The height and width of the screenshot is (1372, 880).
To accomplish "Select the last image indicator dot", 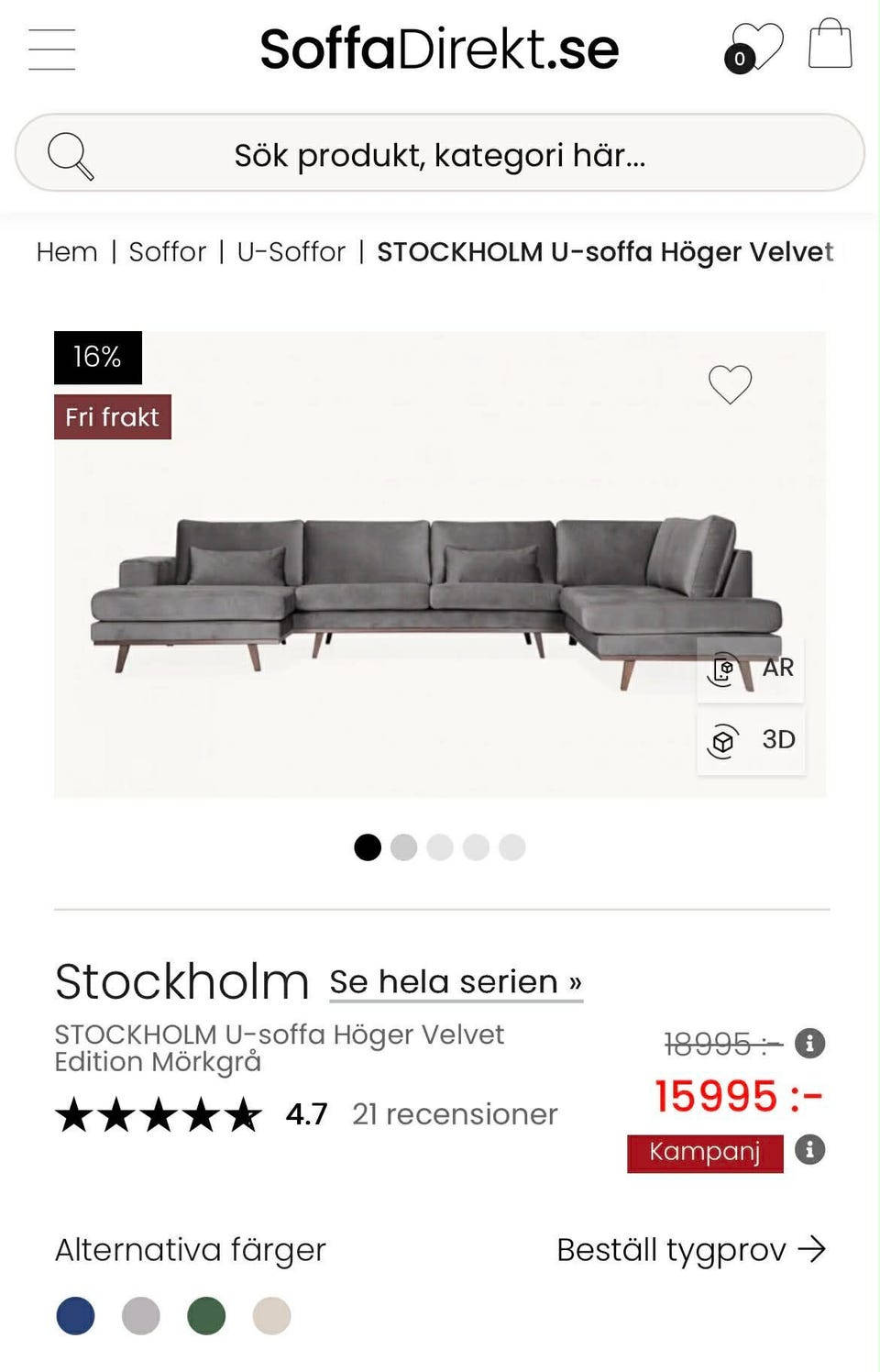I will point(512,847).
